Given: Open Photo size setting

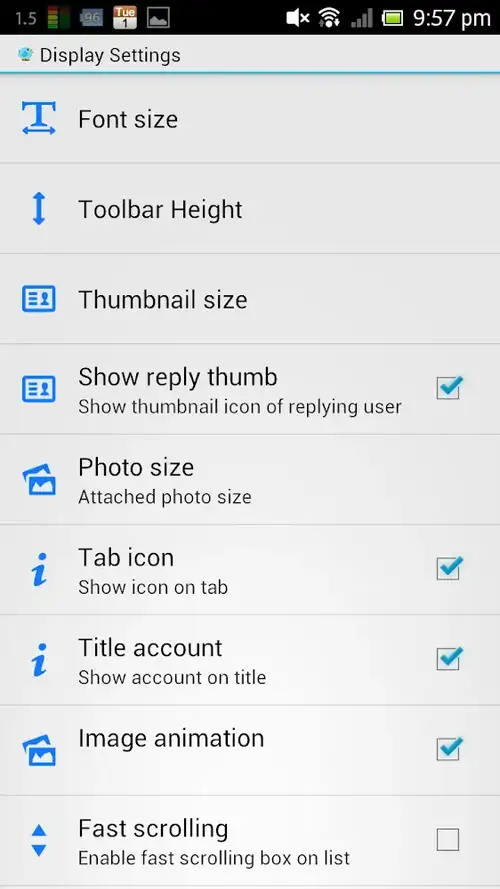Looking at the screenshot, I should click(x=250, y=480).
